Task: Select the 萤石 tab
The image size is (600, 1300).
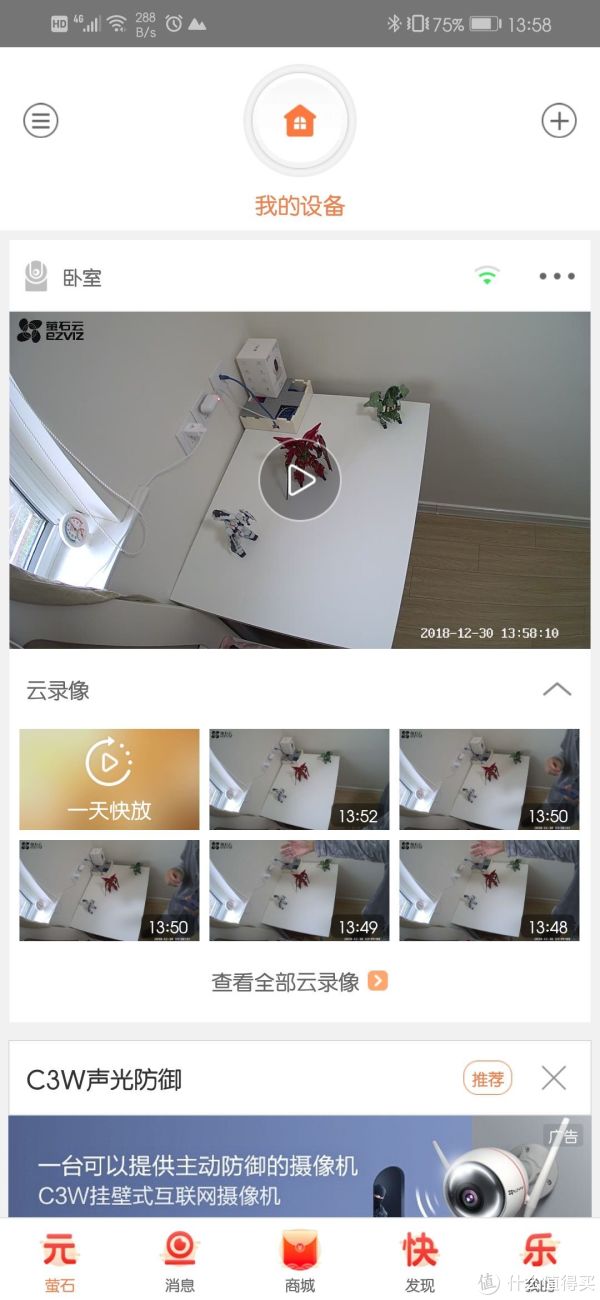Action: pyautogui.click(x=60, y=1262)
